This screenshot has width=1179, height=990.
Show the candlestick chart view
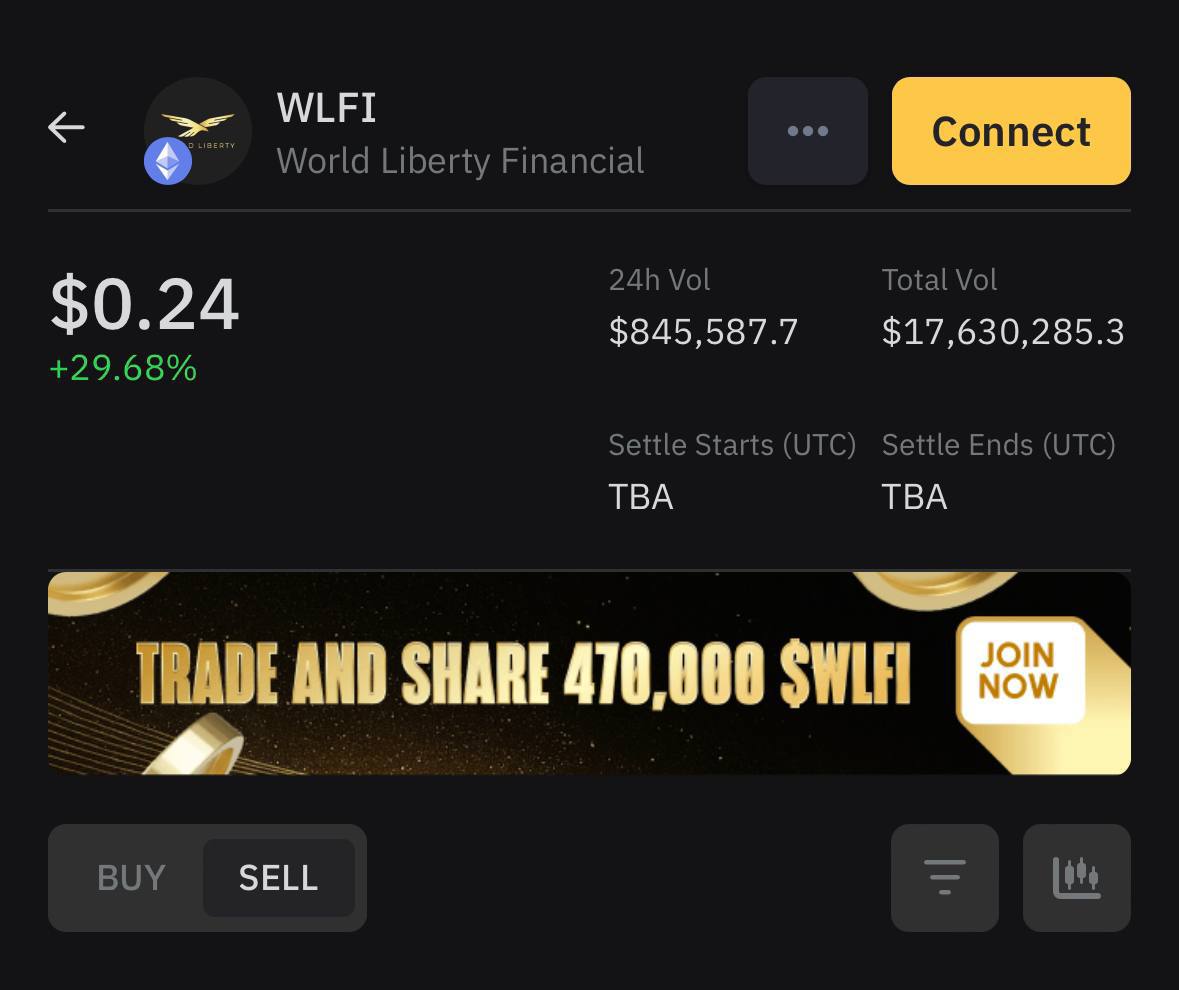pyautogui.click(x=1076, y=878)
